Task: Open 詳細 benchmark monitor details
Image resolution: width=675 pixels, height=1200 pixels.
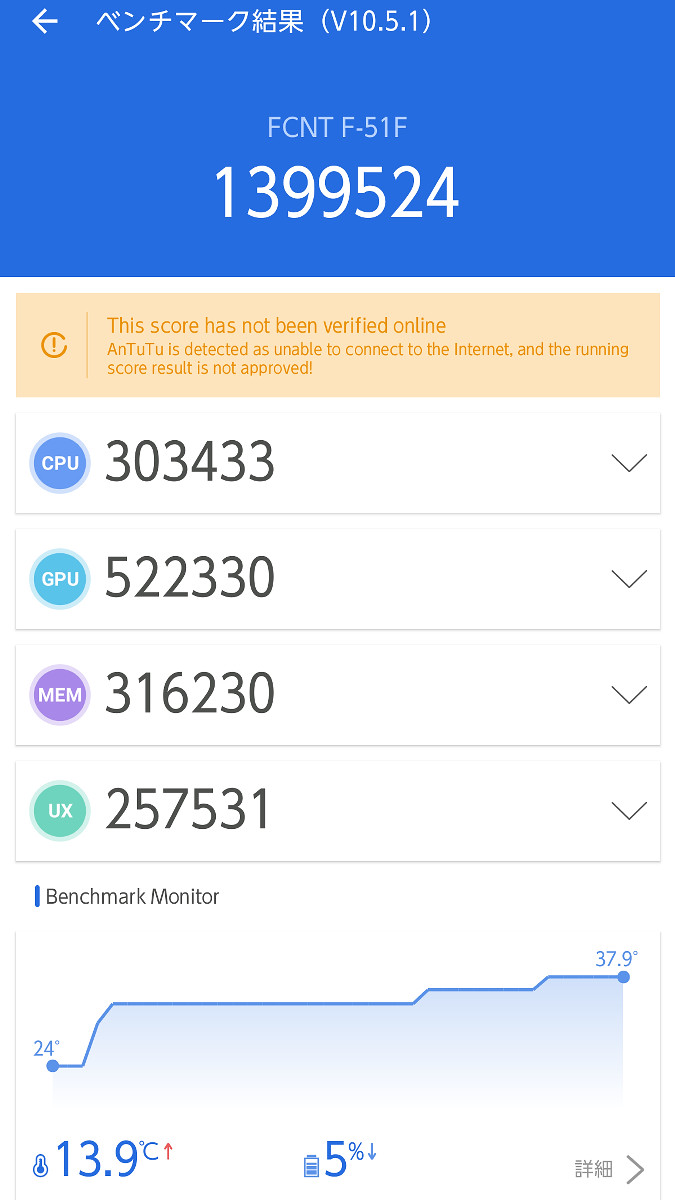Action: tap(609, 1168)
